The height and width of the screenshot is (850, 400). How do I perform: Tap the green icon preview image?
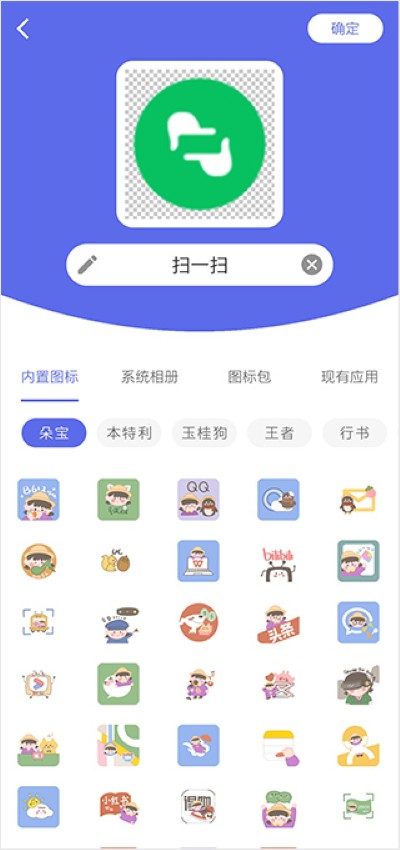click(199, 144)
